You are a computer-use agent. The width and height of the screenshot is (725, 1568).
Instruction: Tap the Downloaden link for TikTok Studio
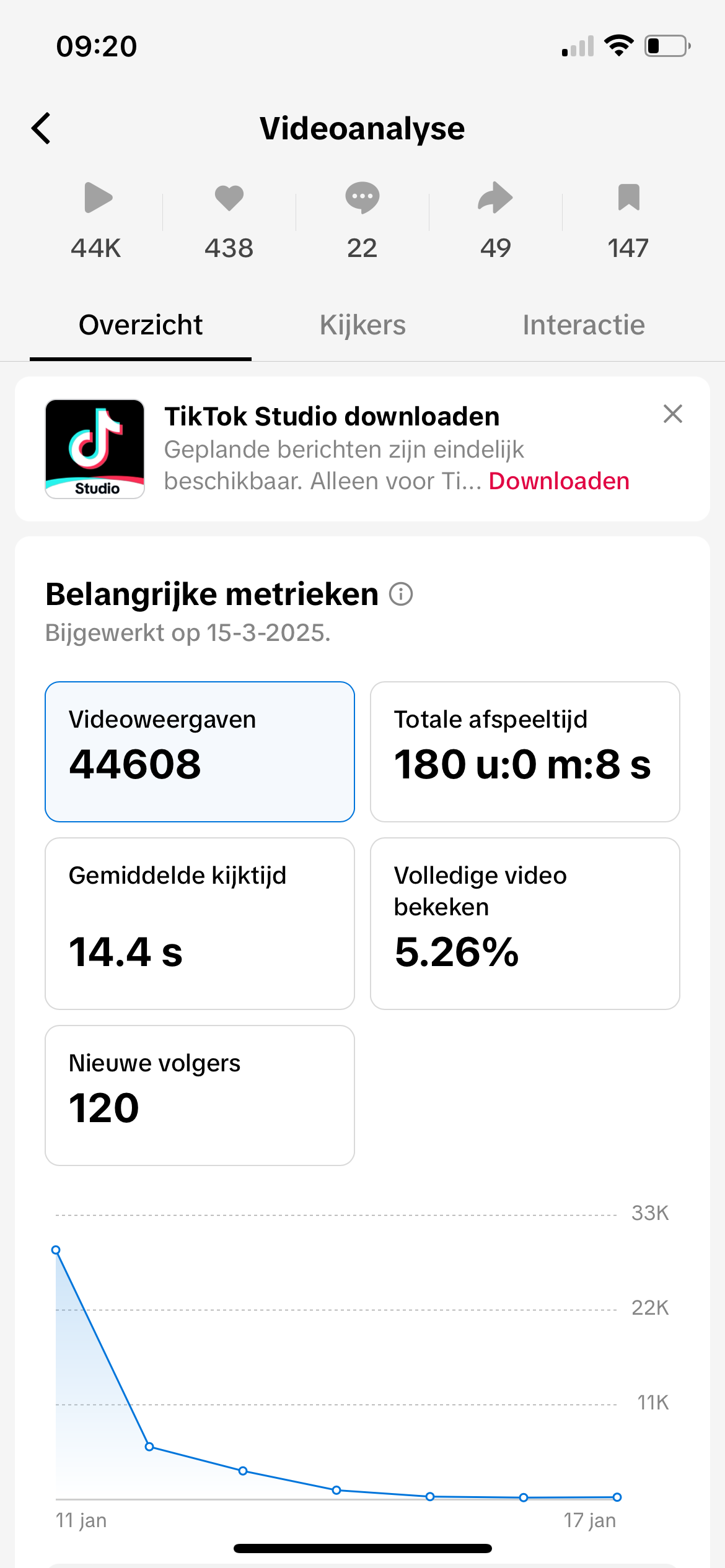559,481
